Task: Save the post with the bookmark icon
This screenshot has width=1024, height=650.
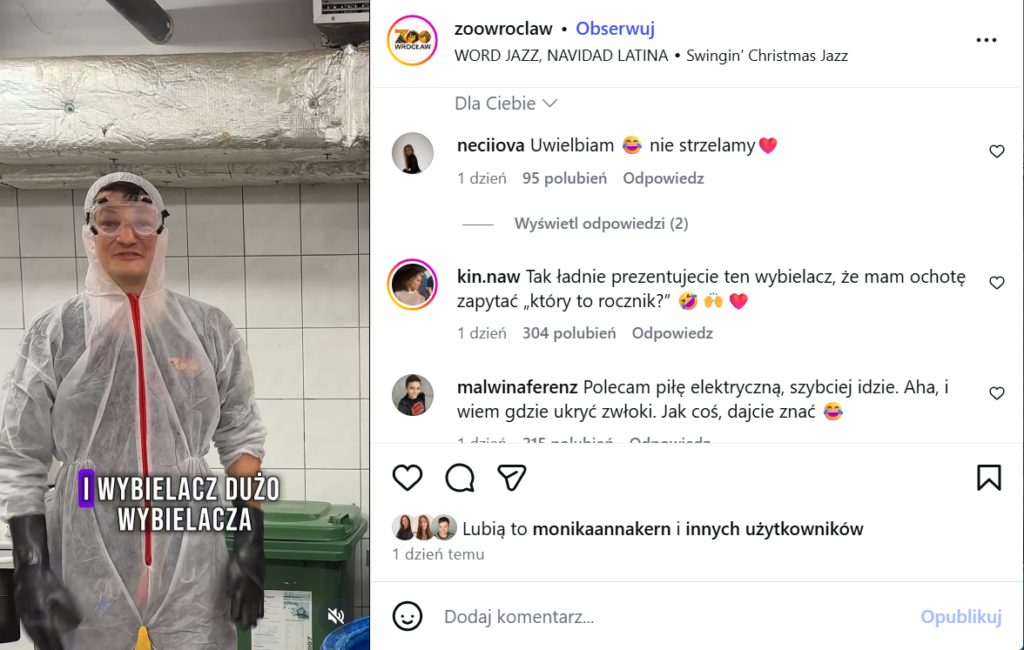Action: (x=988, y=478)
